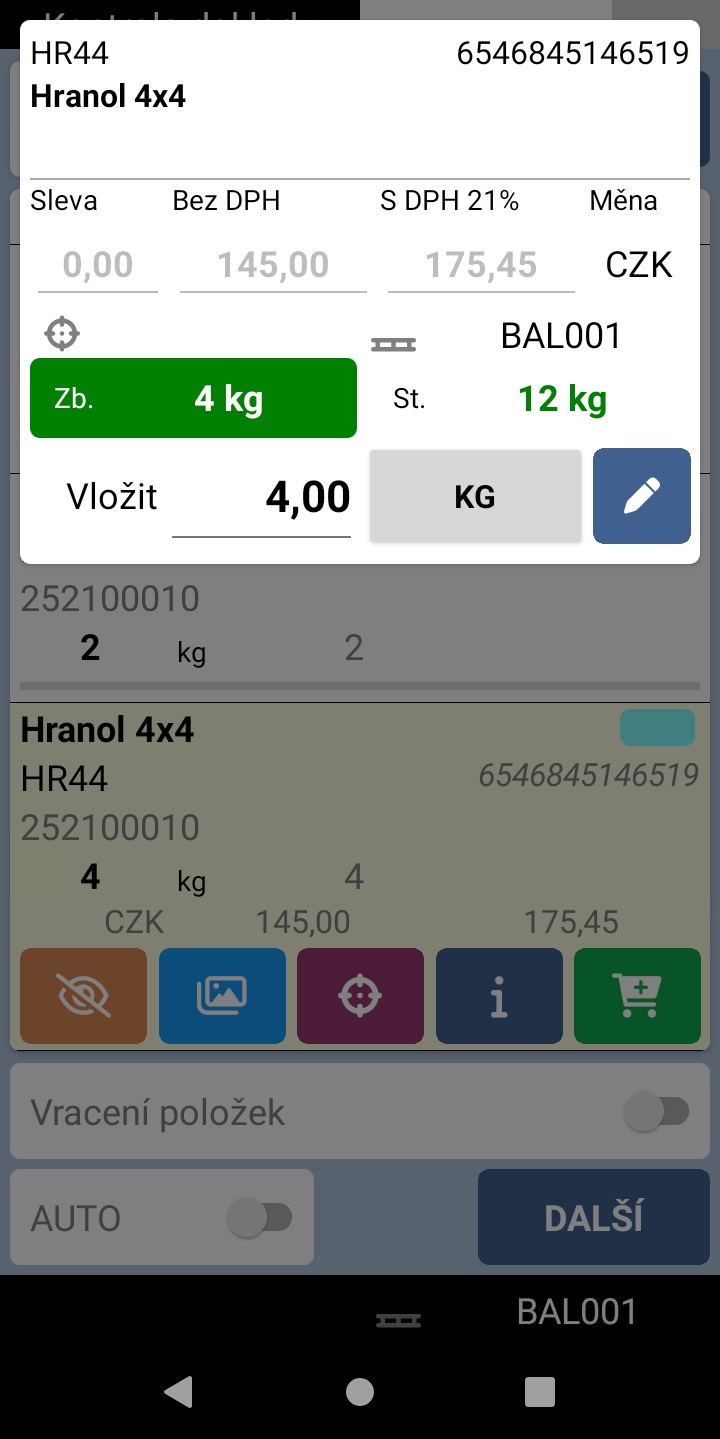The height and width of the screenshot is (1439, 720).
Task: Go back using the system back button
Action: coord(179,1391)
